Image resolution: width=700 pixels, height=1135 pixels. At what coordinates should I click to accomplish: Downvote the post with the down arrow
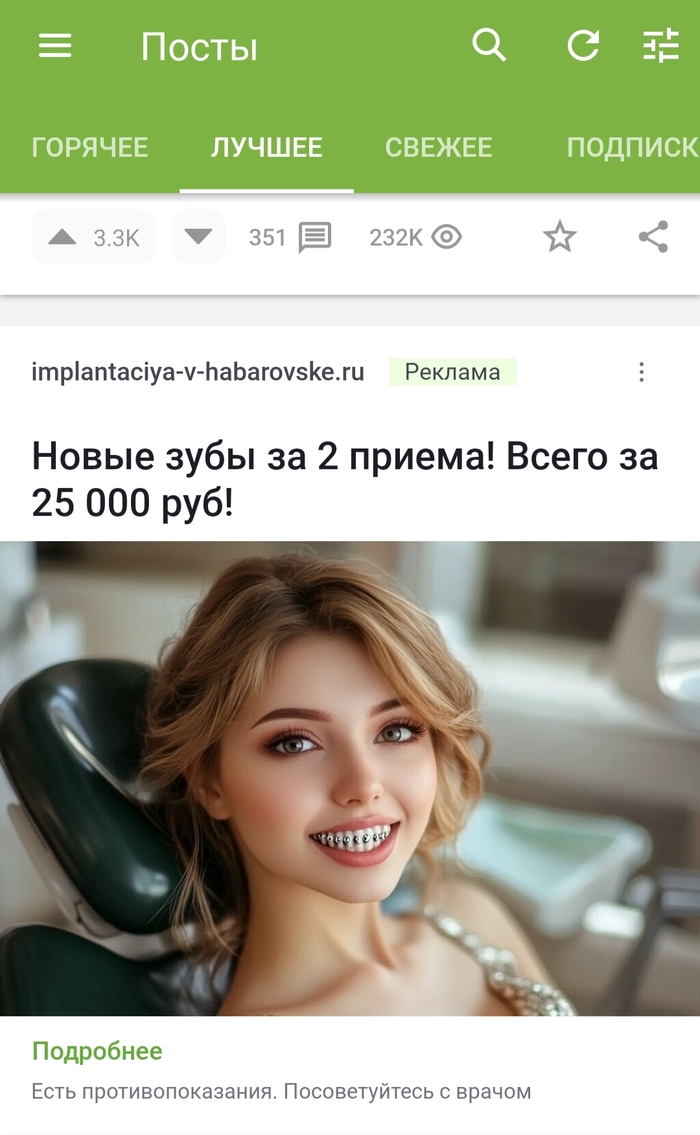click(x=198, y=237)
